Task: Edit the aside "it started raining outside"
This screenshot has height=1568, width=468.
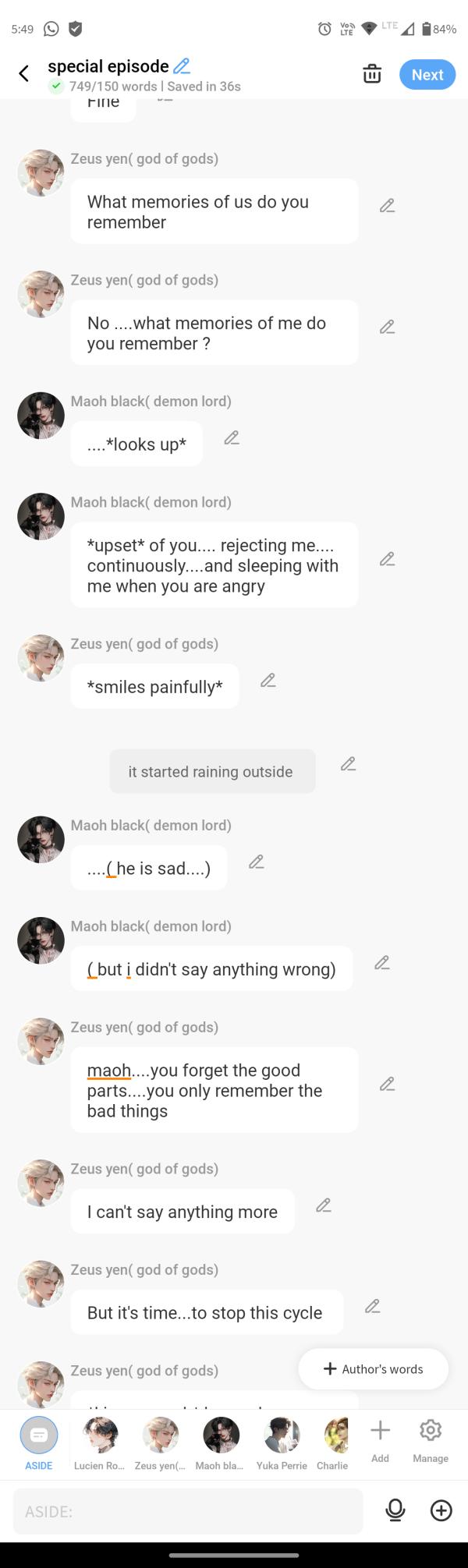Action: pyautogui.click(x=349, y=764)
